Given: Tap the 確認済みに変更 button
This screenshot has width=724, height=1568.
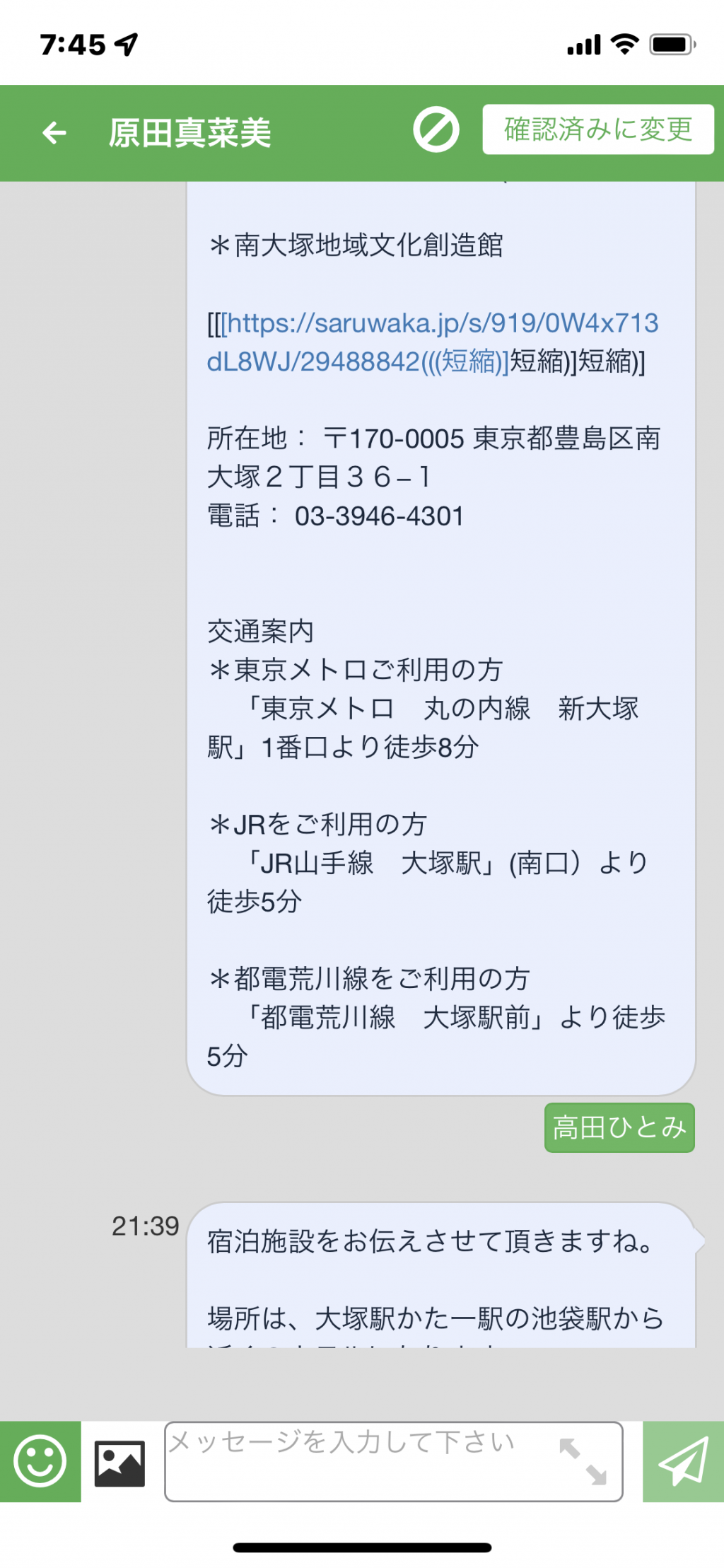Looking at the screenshot, I should [598, 129].
